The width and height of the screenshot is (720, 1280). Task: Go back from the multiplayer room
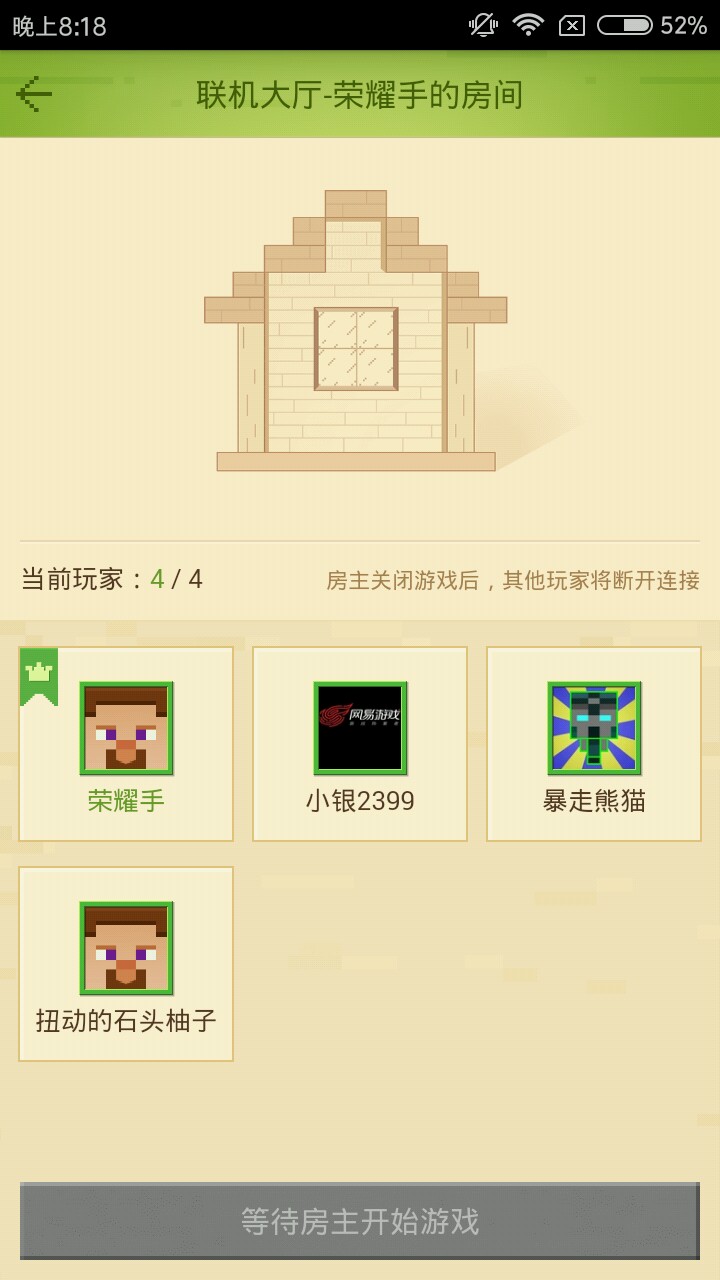[x=34, y=94]
